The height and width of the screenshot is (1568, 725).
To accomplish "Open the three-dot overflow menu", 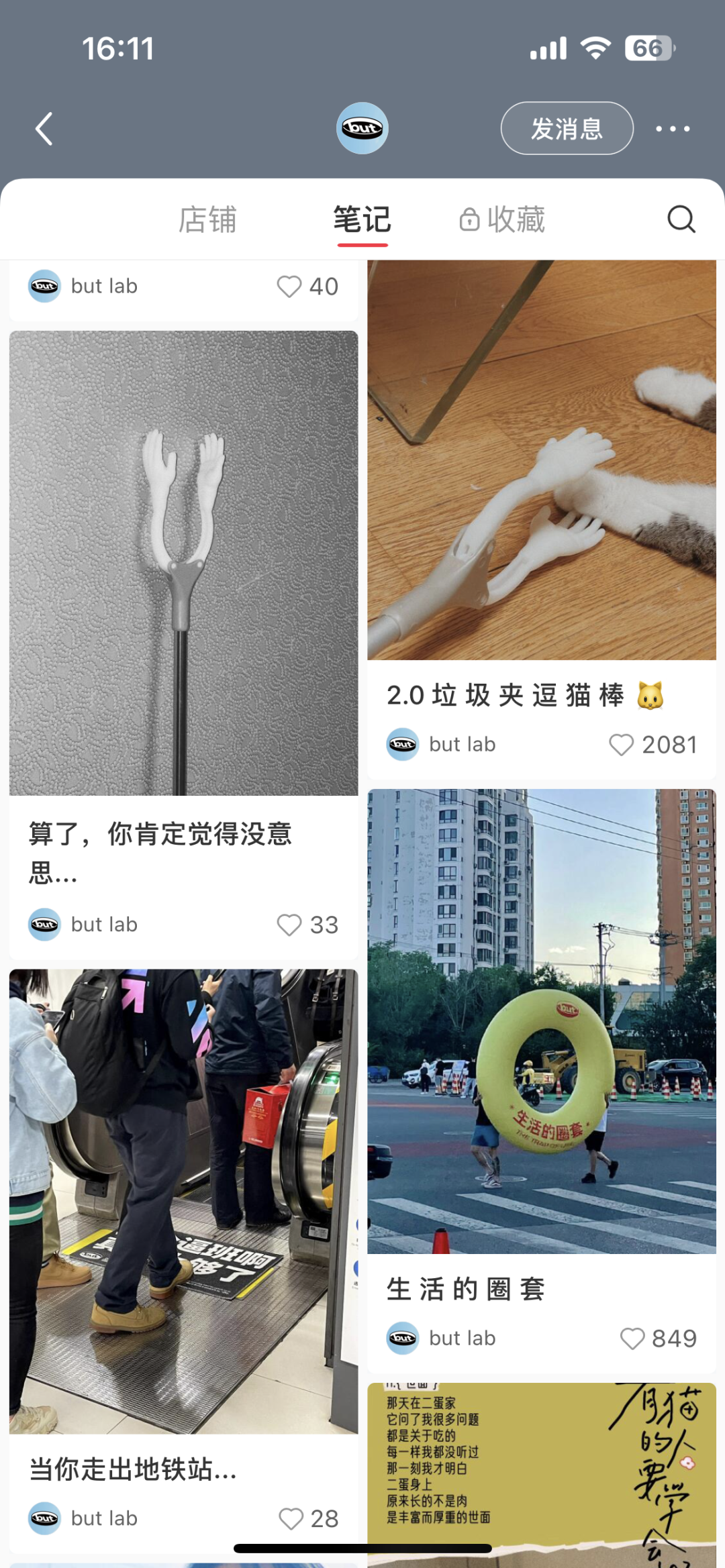I will (x=673, y=129).
